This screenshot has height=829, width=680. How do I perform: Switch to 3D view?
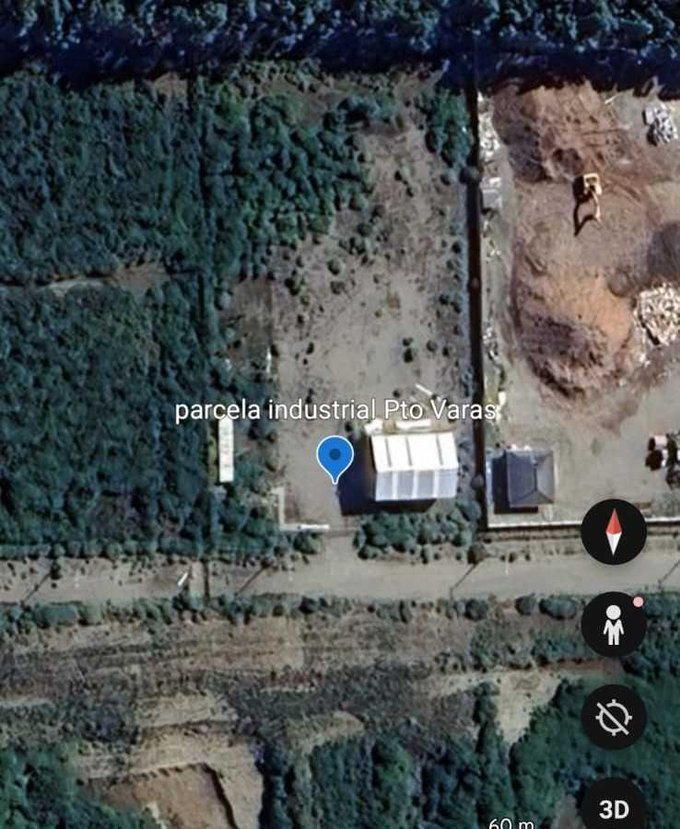tap(613, 806)
